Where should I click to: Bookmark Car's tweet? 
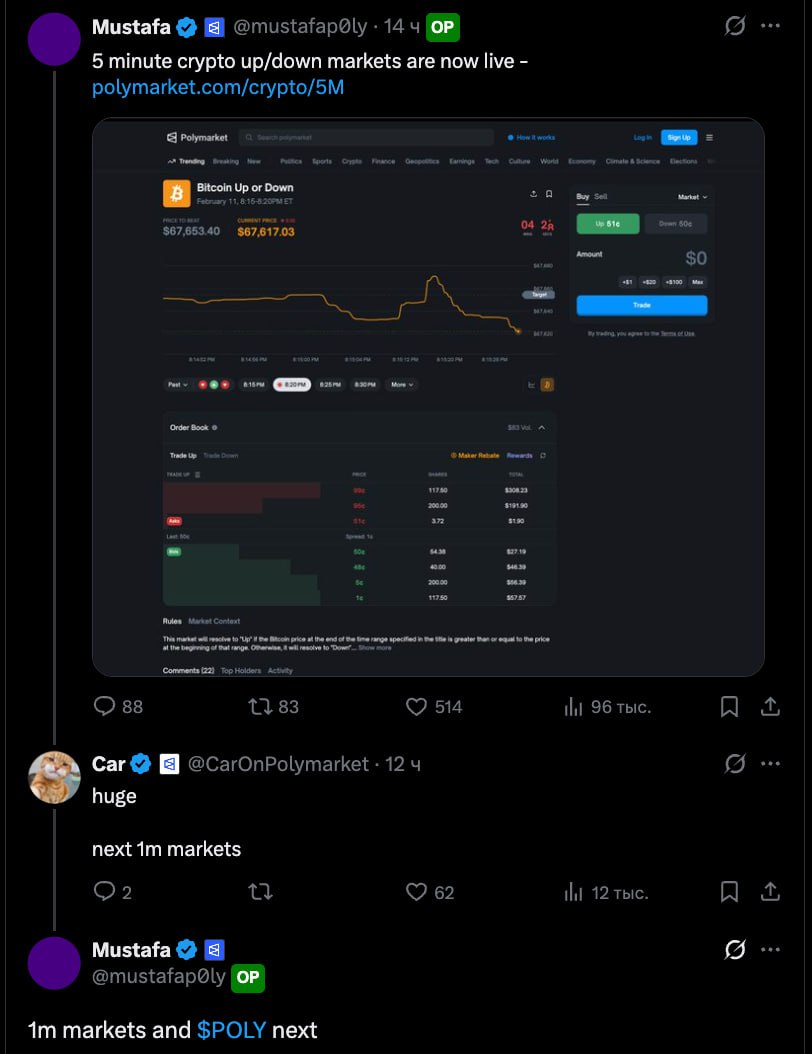[729, 892]
